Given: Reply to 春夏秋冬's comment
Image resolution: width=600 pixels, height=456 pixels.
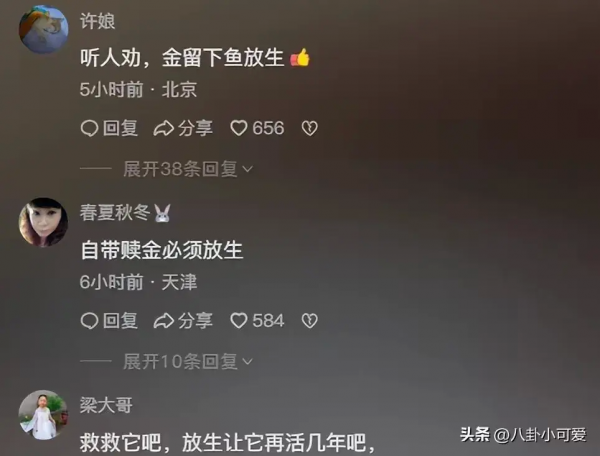Looking at the screenshot, I should pos(109,320).
